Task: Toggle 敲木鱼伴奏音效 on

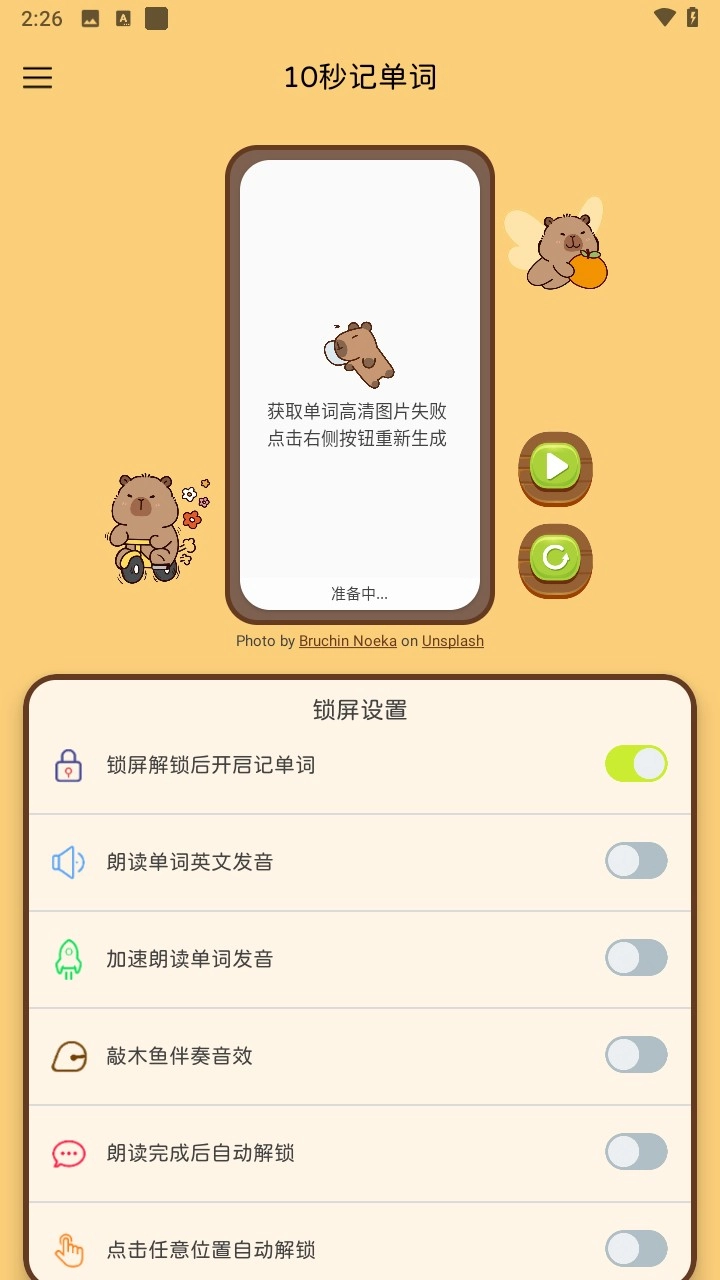Action: [x=635, y=1055]
